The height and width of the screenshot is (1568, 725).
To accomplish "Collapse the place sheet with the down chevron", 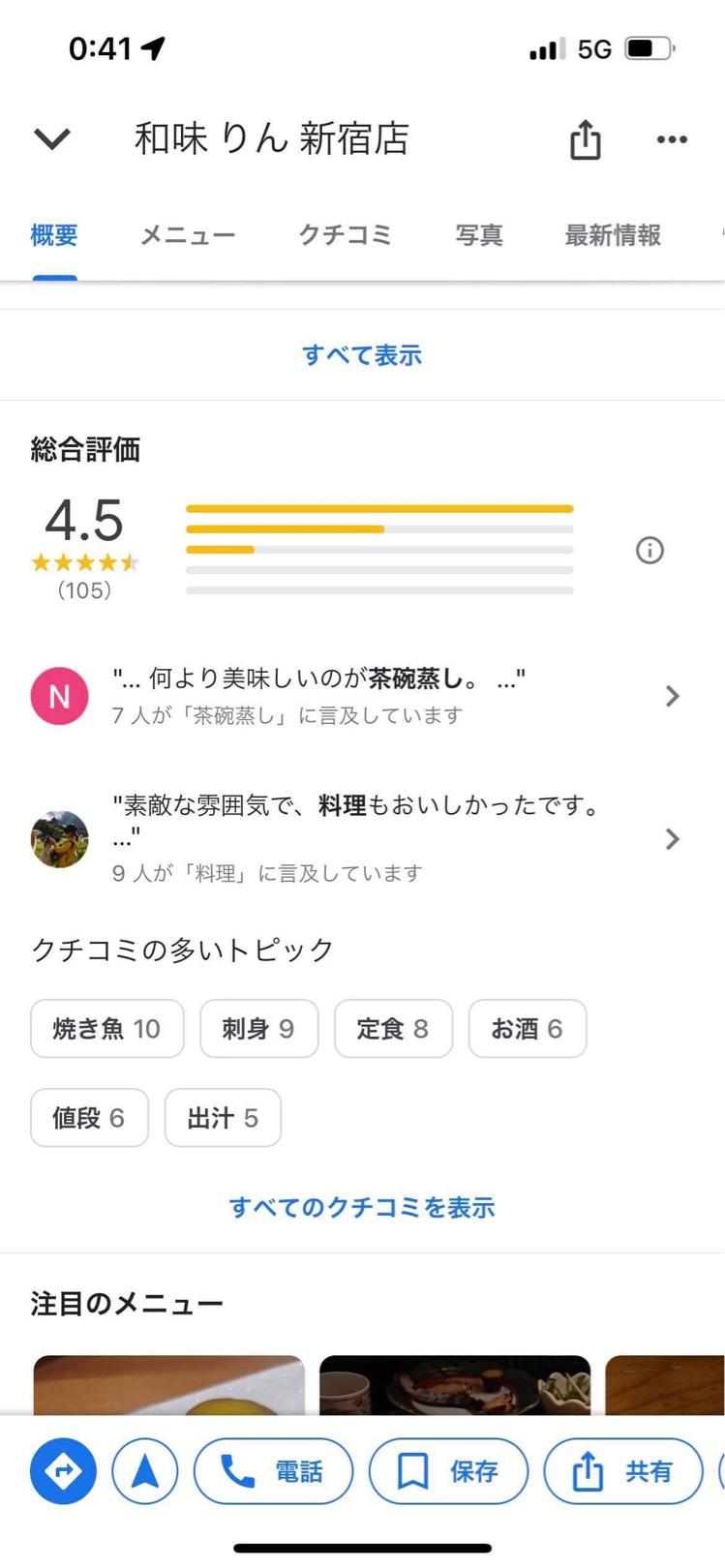I will (x=52, y=139).
